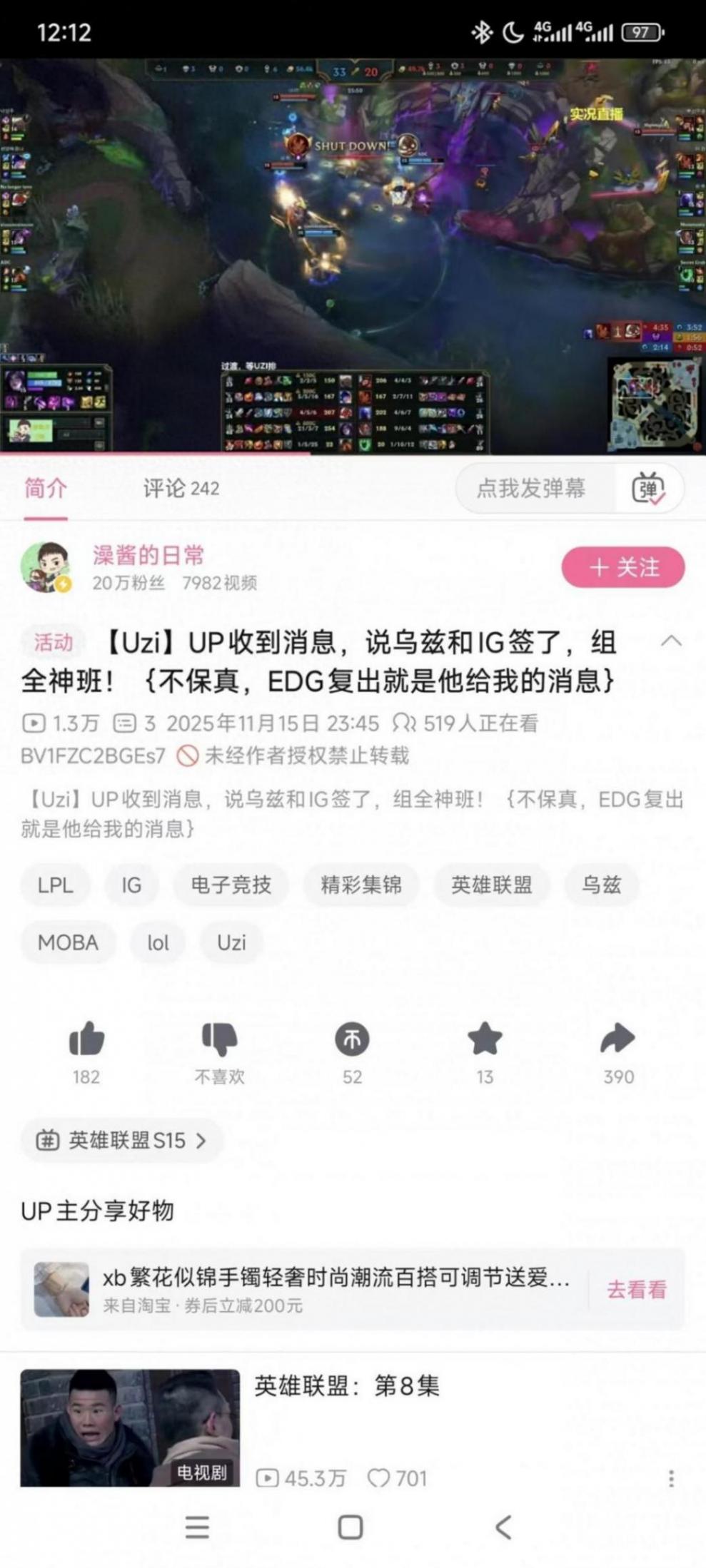Tap the 不喜欢 dislike icon

pyautogui.click(x=219, y=1039)
